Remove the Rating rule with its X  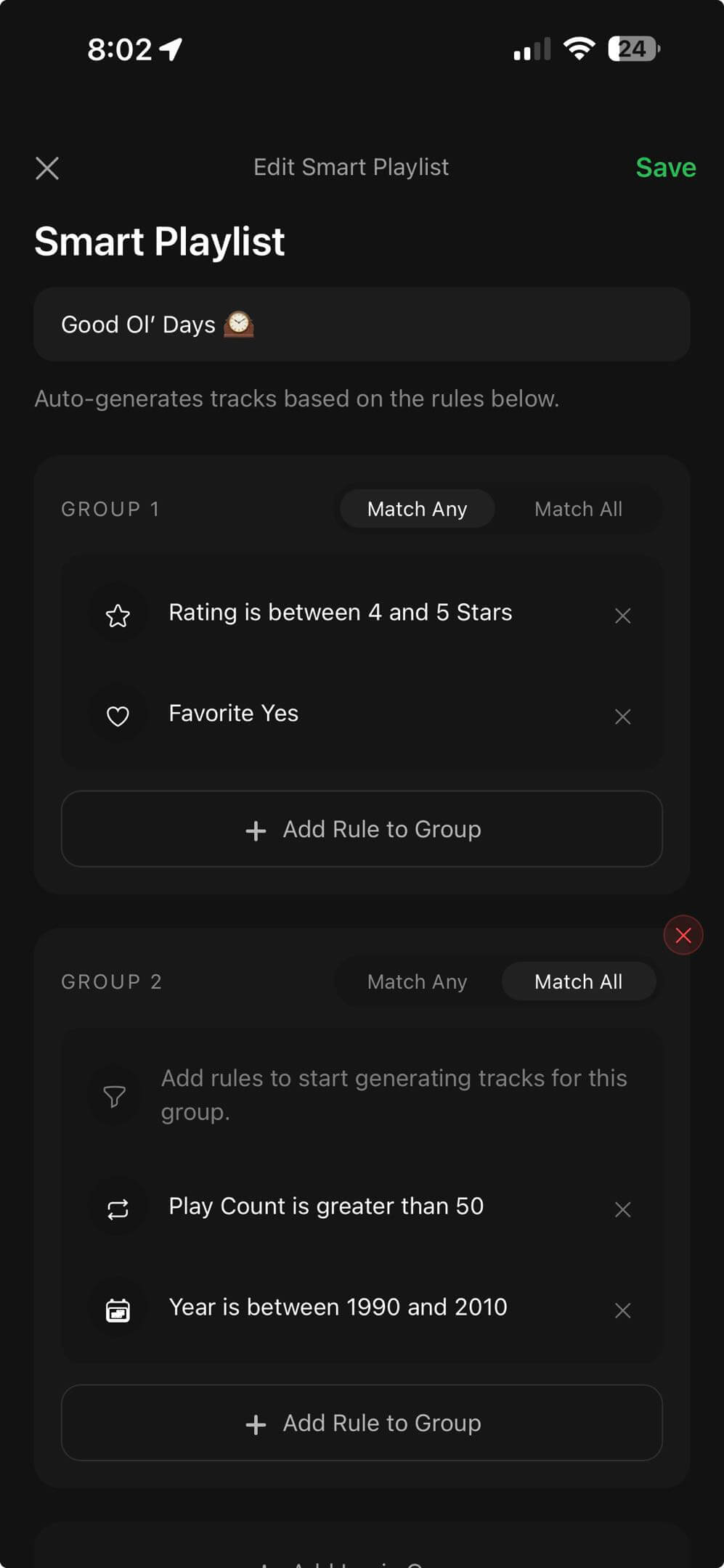[623, 616]
